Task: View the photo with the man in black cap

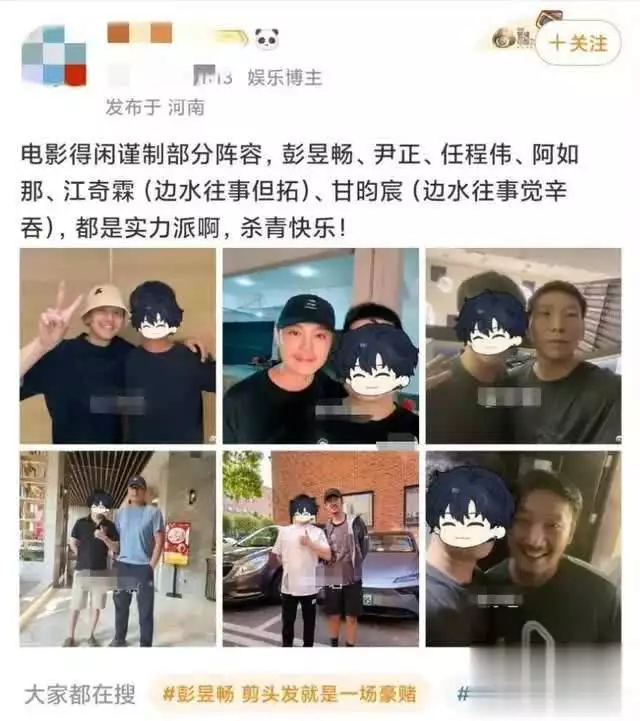Action: [x=320, y=345]
